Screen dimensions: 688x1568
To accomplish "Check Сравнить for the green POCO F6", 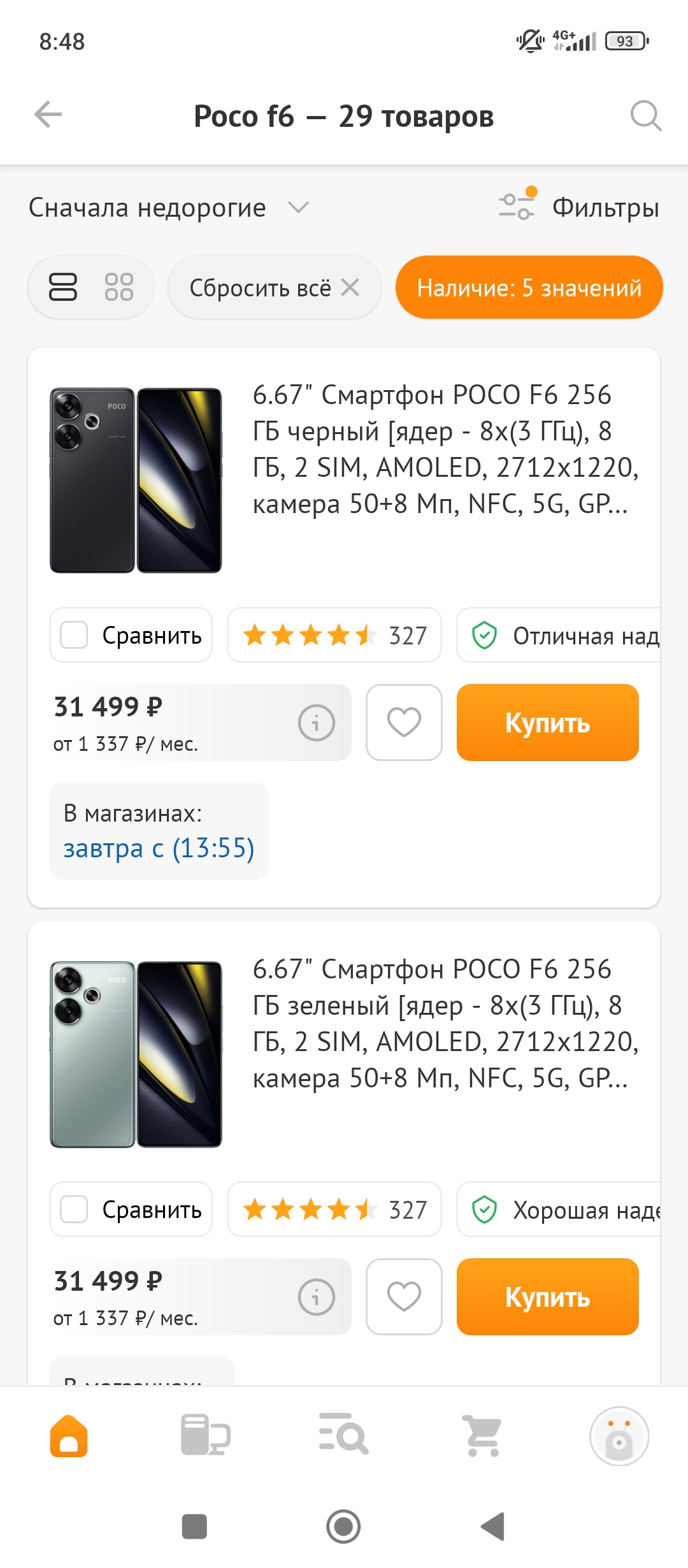I will 74,1210.
